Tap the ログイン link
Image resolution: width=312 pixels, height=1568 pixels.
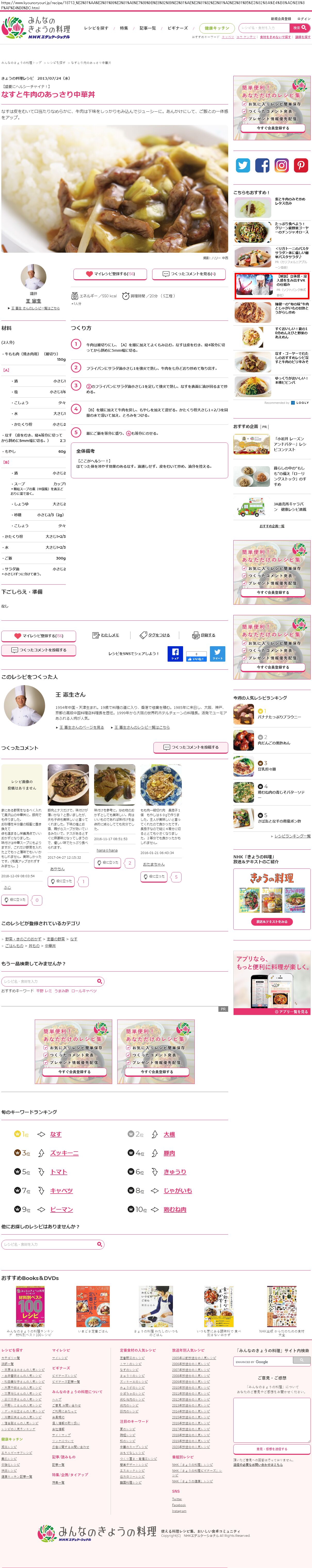pyautogui.click(x=303, y=19)
